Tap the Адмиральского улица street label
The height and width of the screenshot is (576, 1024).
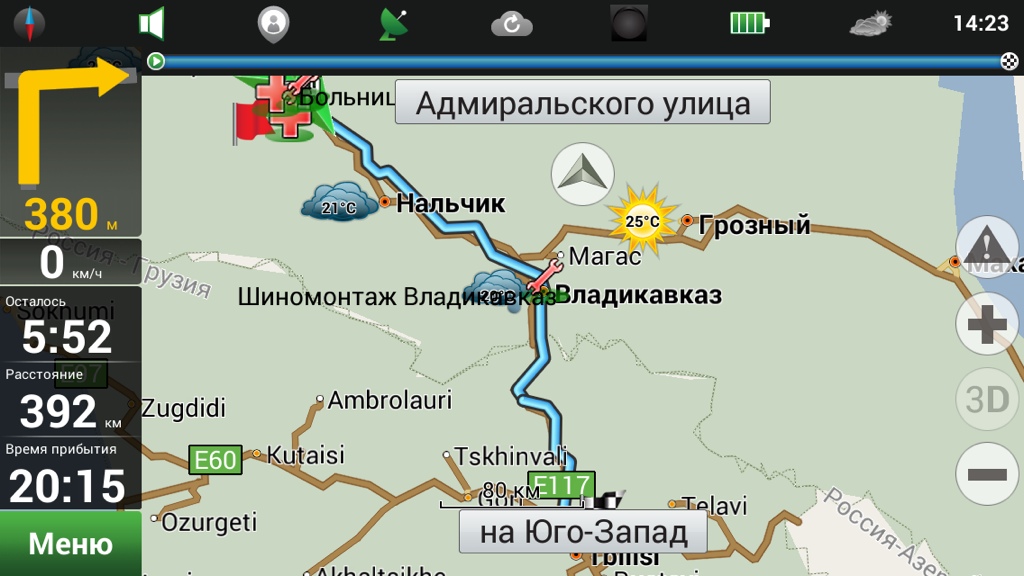(x=582, y=103)
